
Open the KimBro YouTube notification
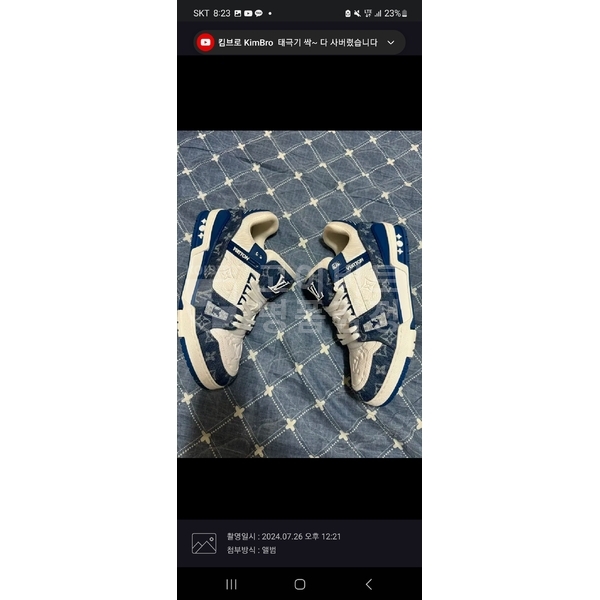coord(290,42)
